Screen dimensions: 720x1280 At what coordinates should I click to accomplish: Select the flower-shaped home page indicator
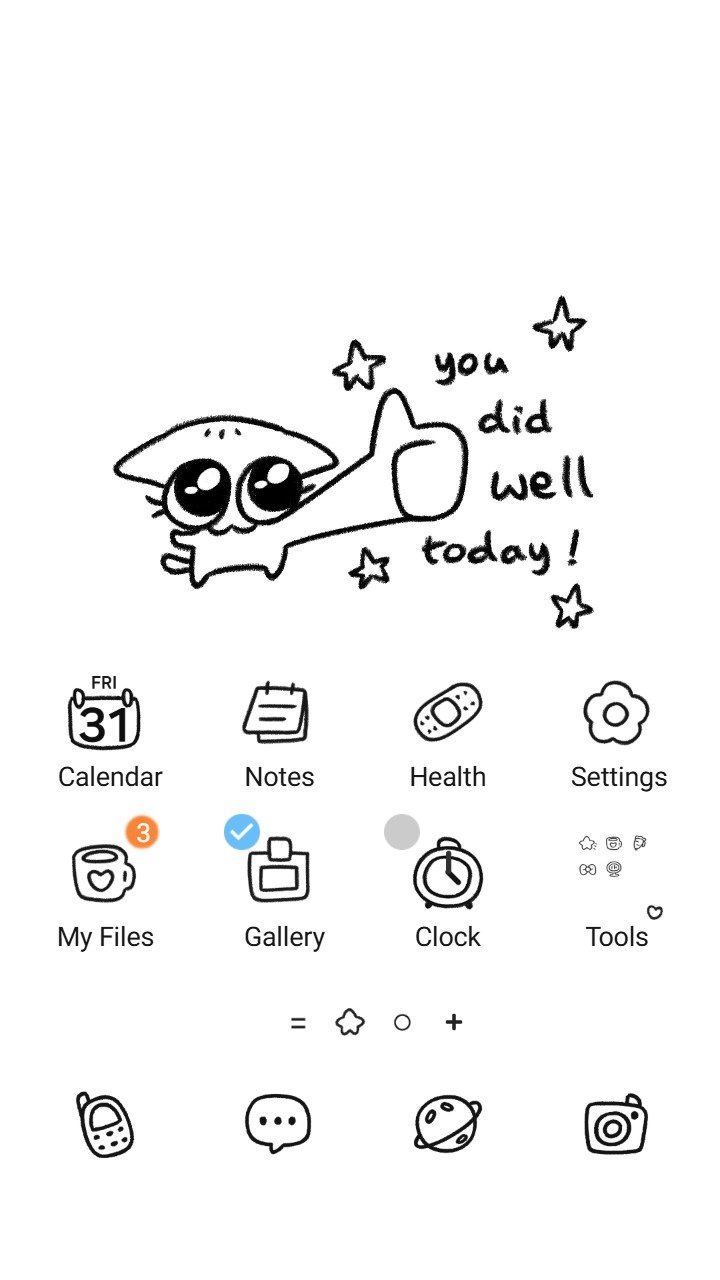coord(350,1023)
